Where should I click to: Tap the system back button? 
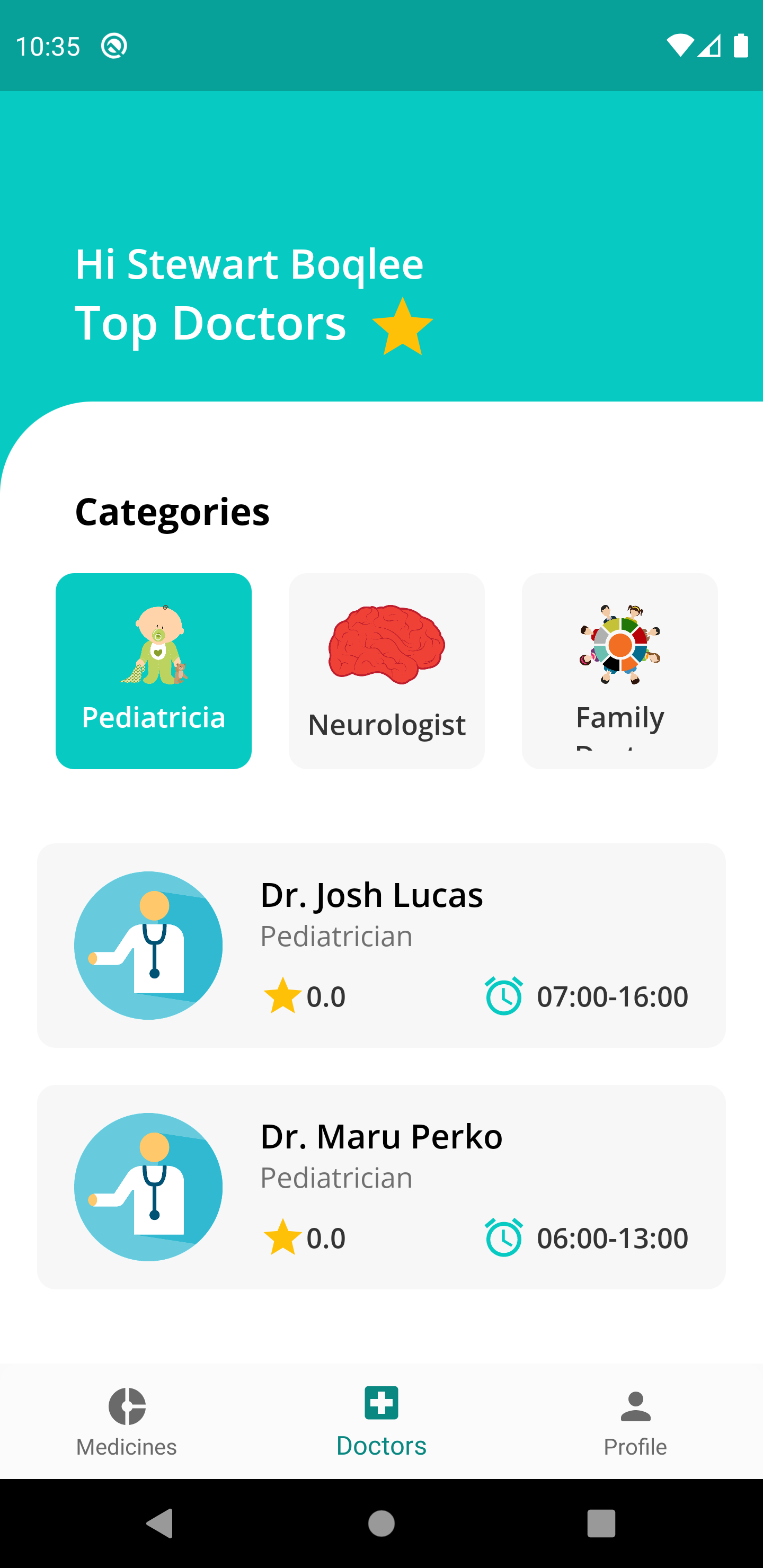pyautogui.click(x=160, y=1524)
